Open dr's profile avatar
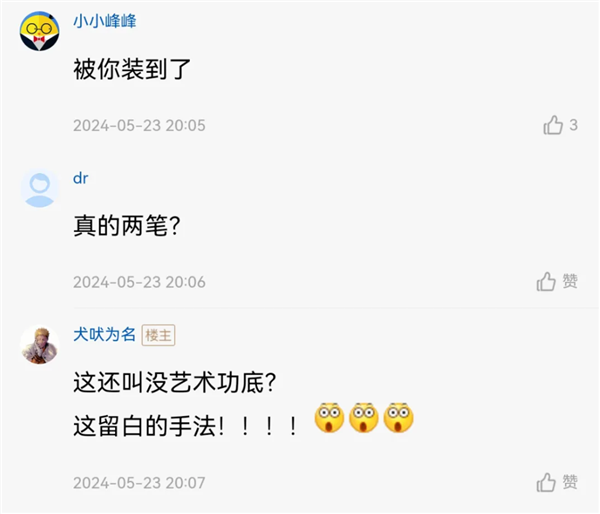The image size is (600, 514). pos(40,187)
